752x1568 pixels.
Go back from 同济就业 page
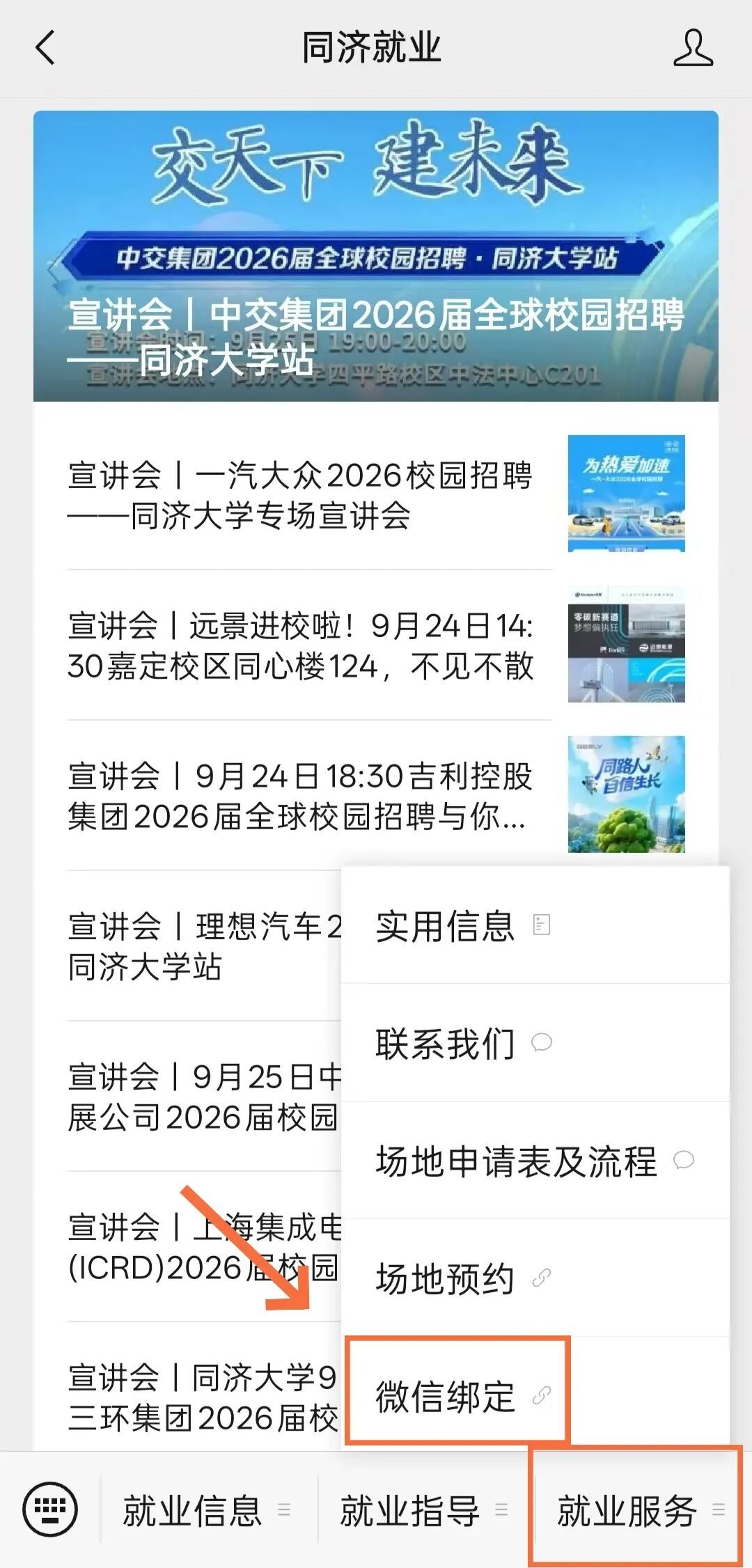click(x=45, y=48)
